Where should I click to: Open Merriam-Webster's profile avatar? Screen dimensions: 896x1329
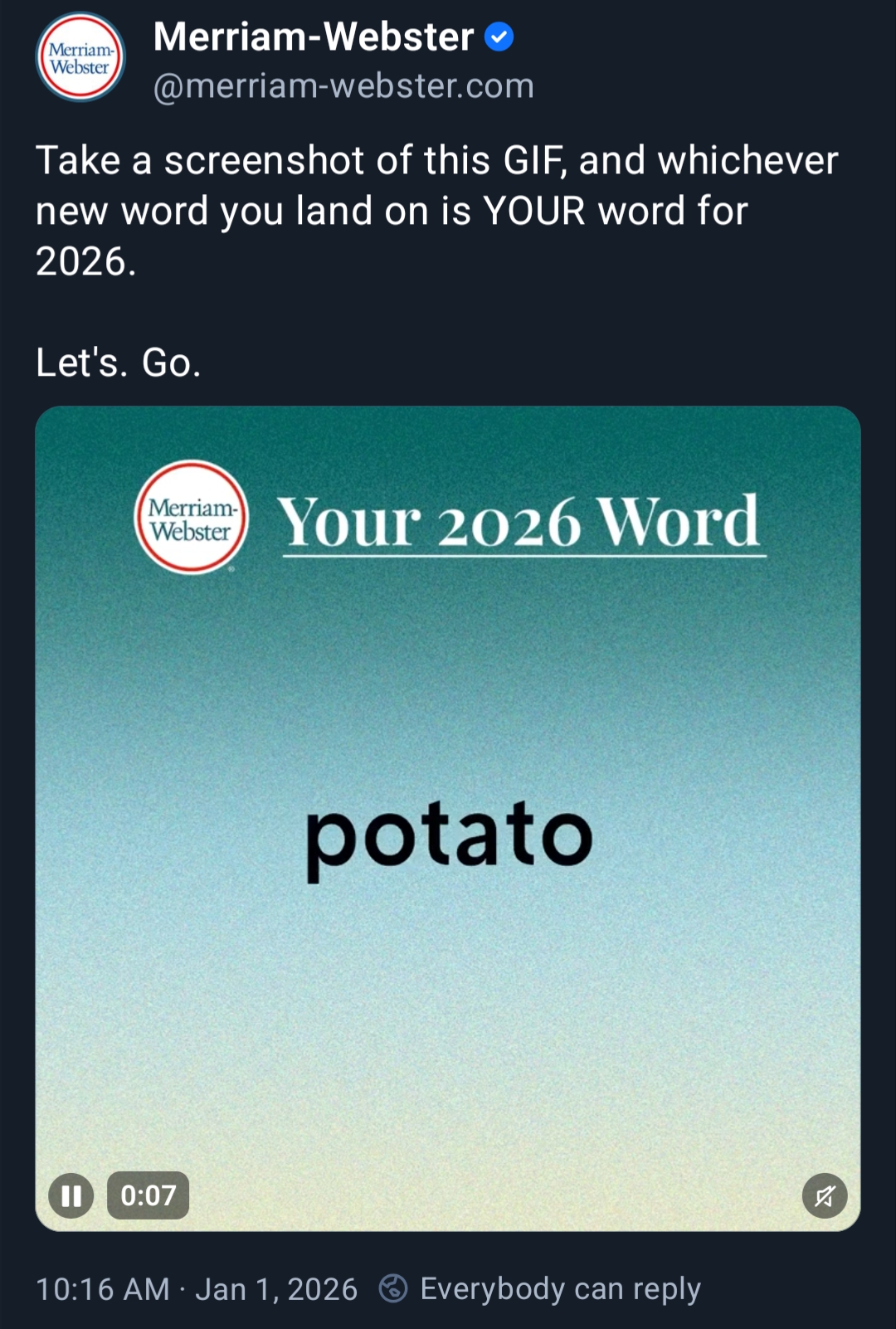(x=80, y=58)
